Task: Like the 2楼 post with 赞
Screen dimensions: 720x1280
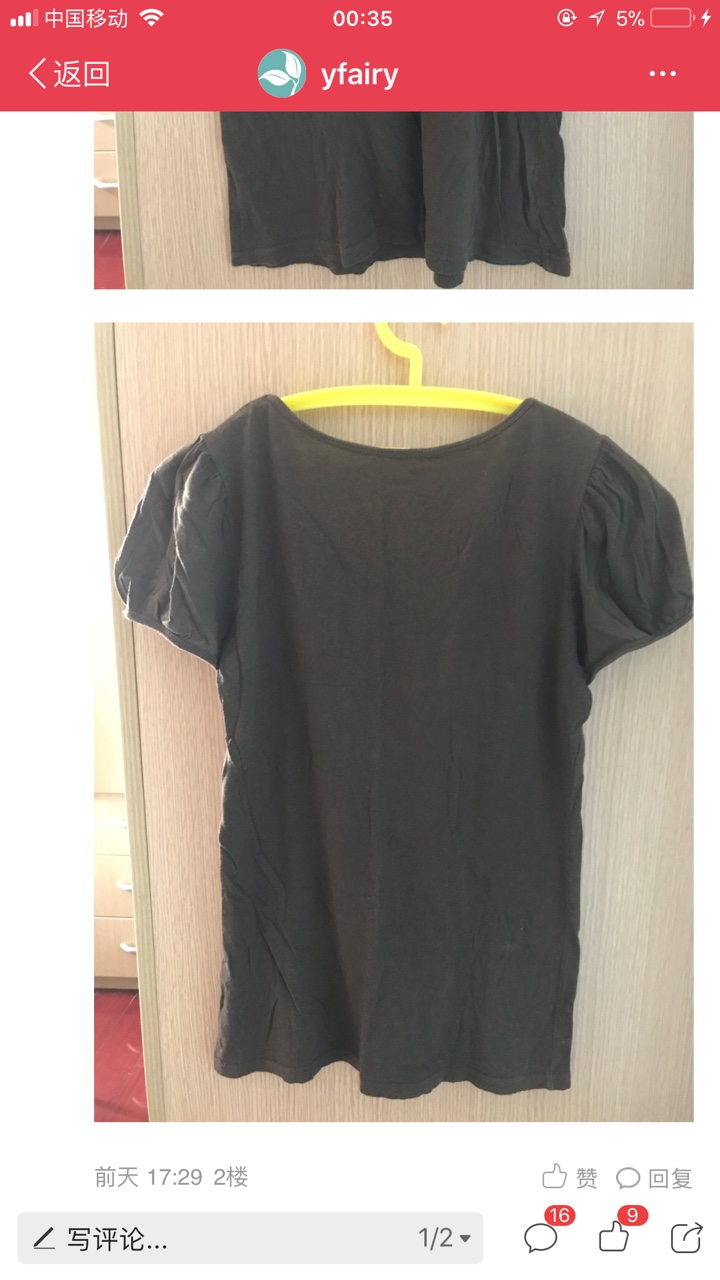Action: click(570, 1178)
